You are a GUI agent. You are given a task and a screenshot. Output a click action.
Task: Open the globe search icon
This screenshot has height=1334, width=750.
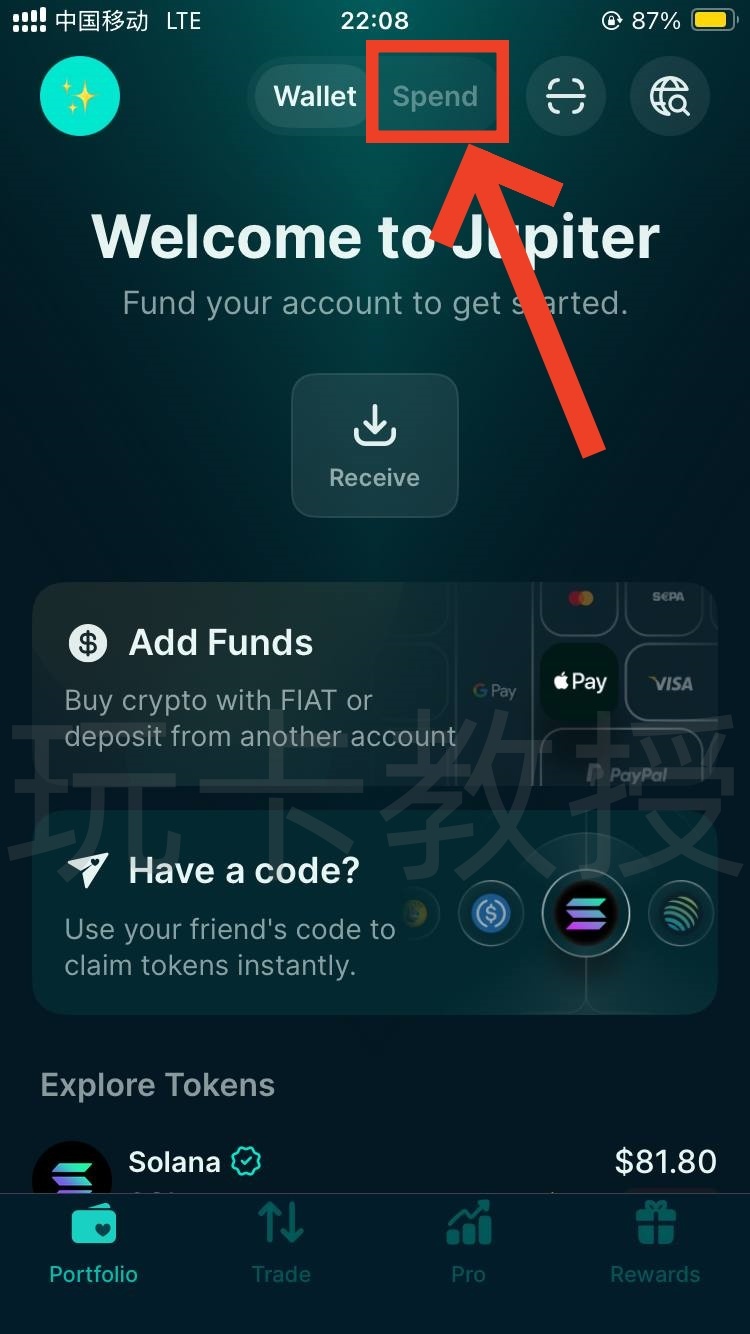670,97
